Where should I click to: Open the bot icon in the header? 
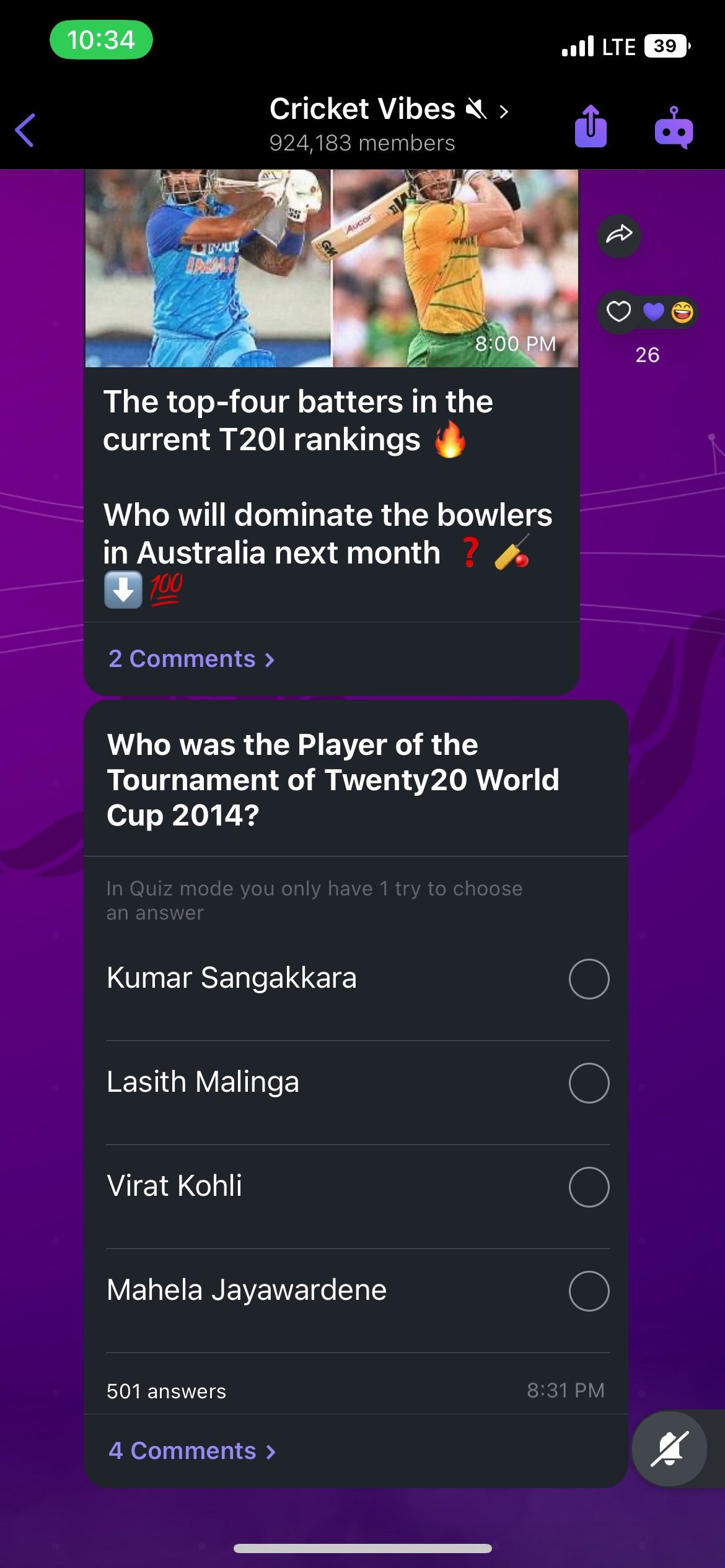pos(674,128)
